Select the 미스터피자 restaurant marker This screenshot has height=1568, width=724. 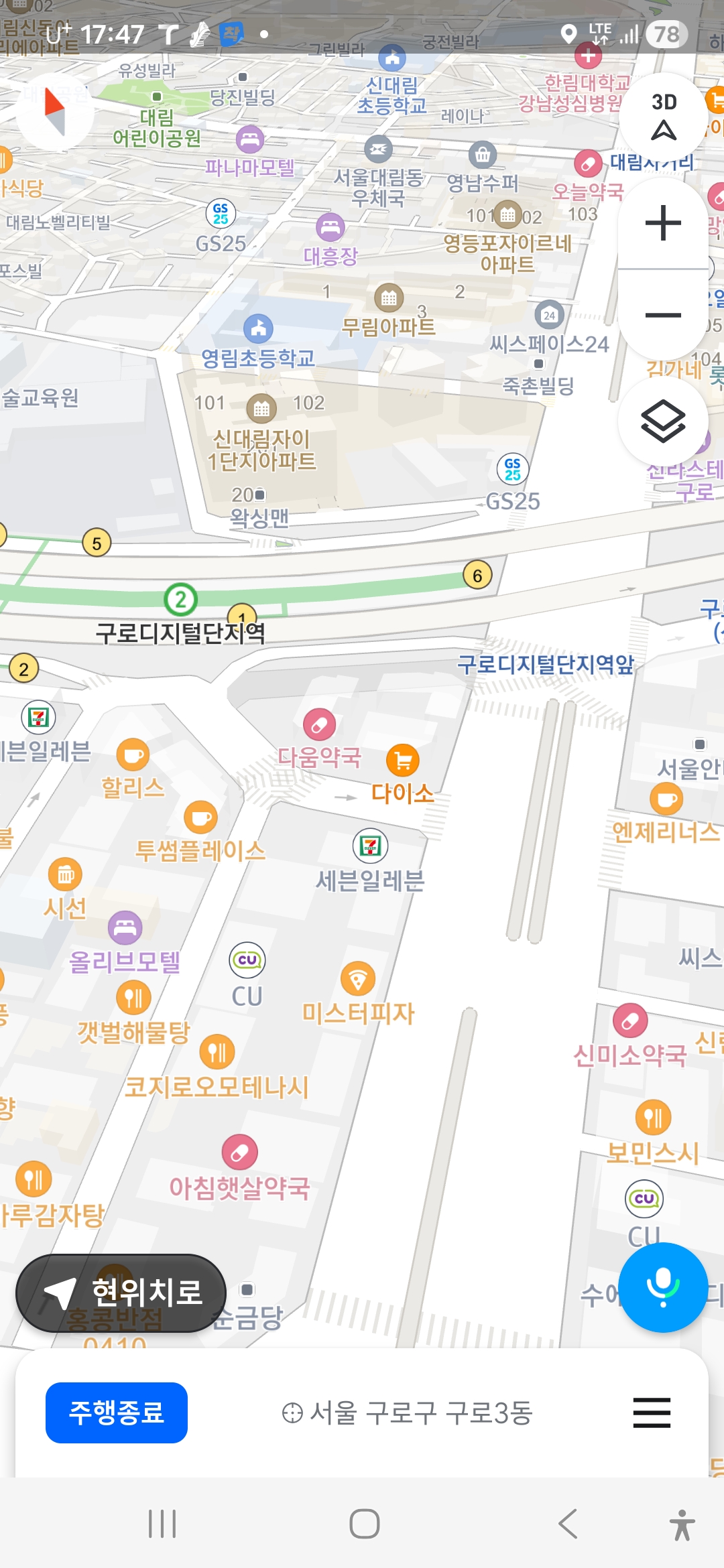click(358, 979)
